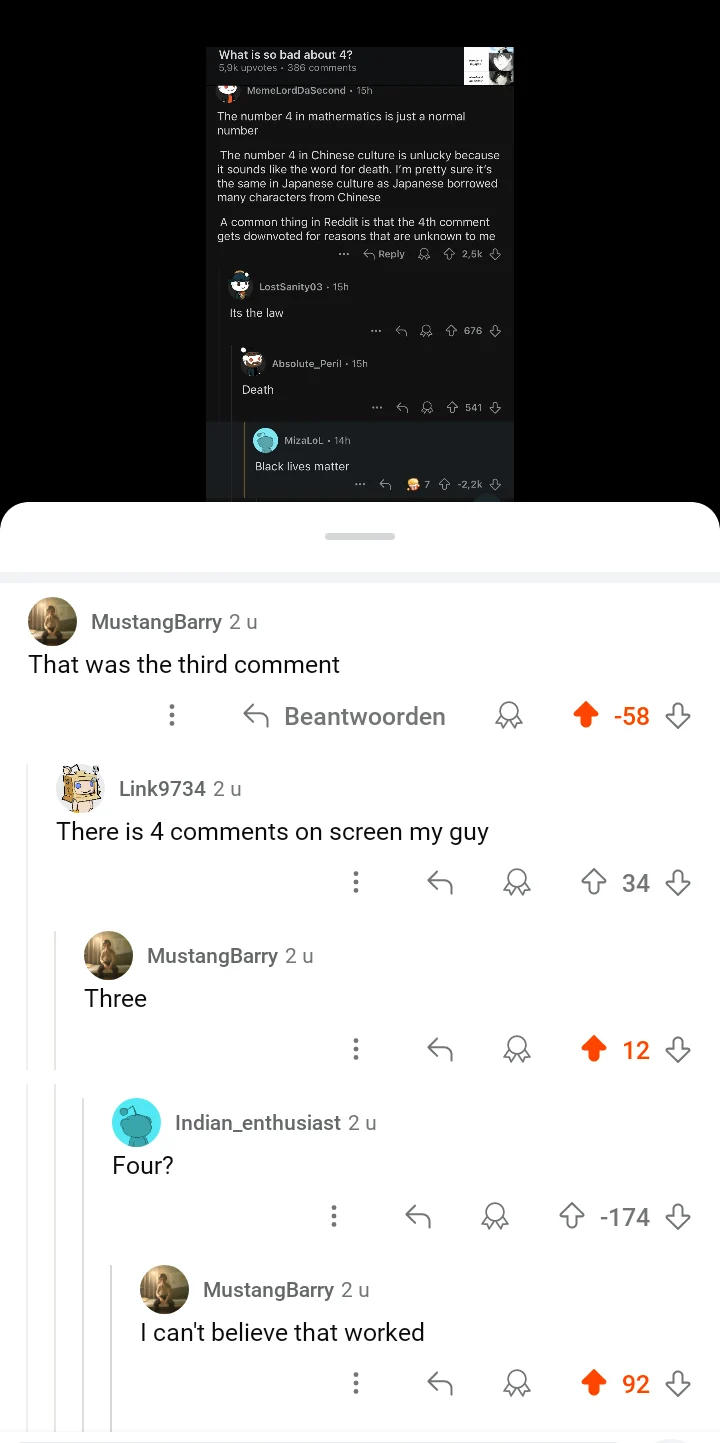The width and height of the screenshot is (720, 1443).
Task: Upvote the comment "That was the third comment"
Action: tap(586, 715)
